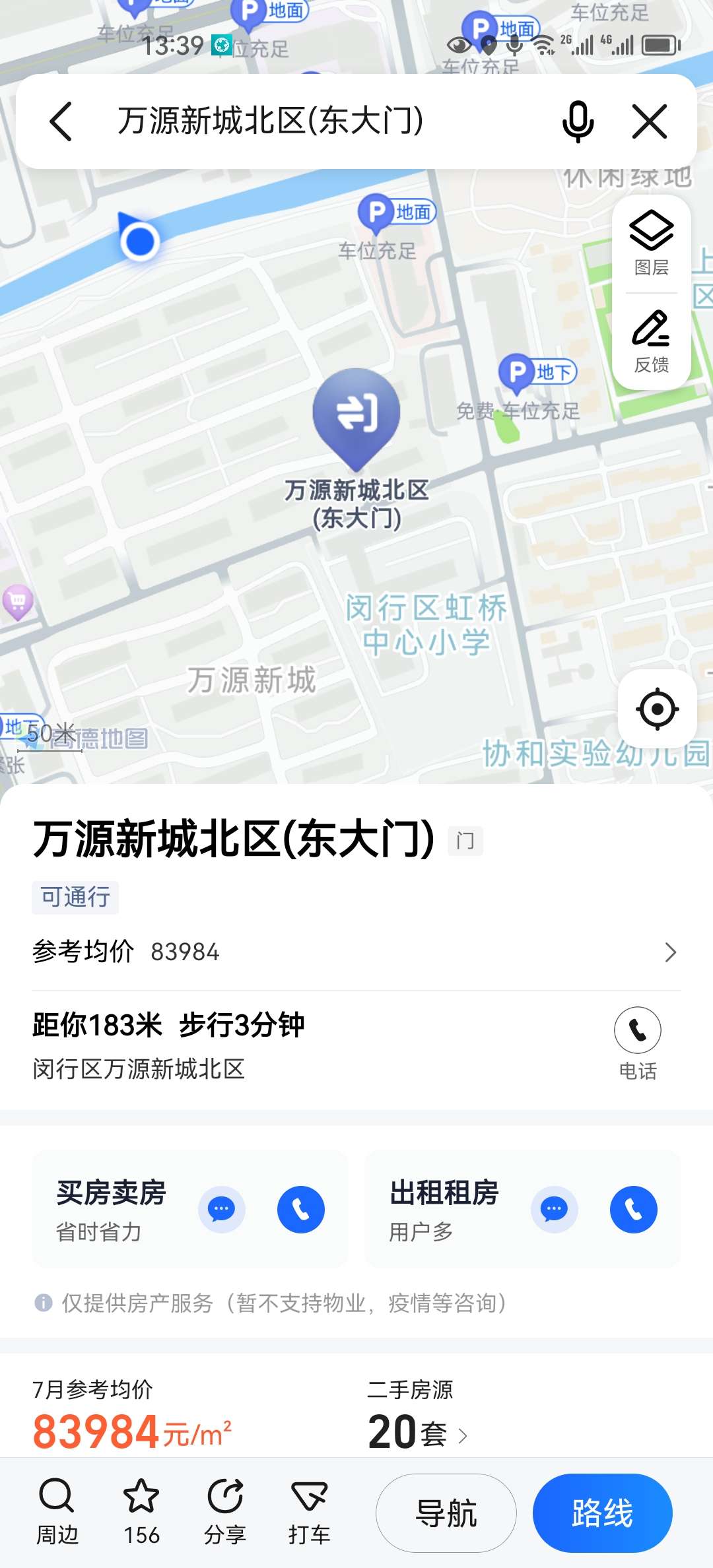Phone an agent about 买房卖房
This screenshot has height=1568, width=713.
point(301,1209)
